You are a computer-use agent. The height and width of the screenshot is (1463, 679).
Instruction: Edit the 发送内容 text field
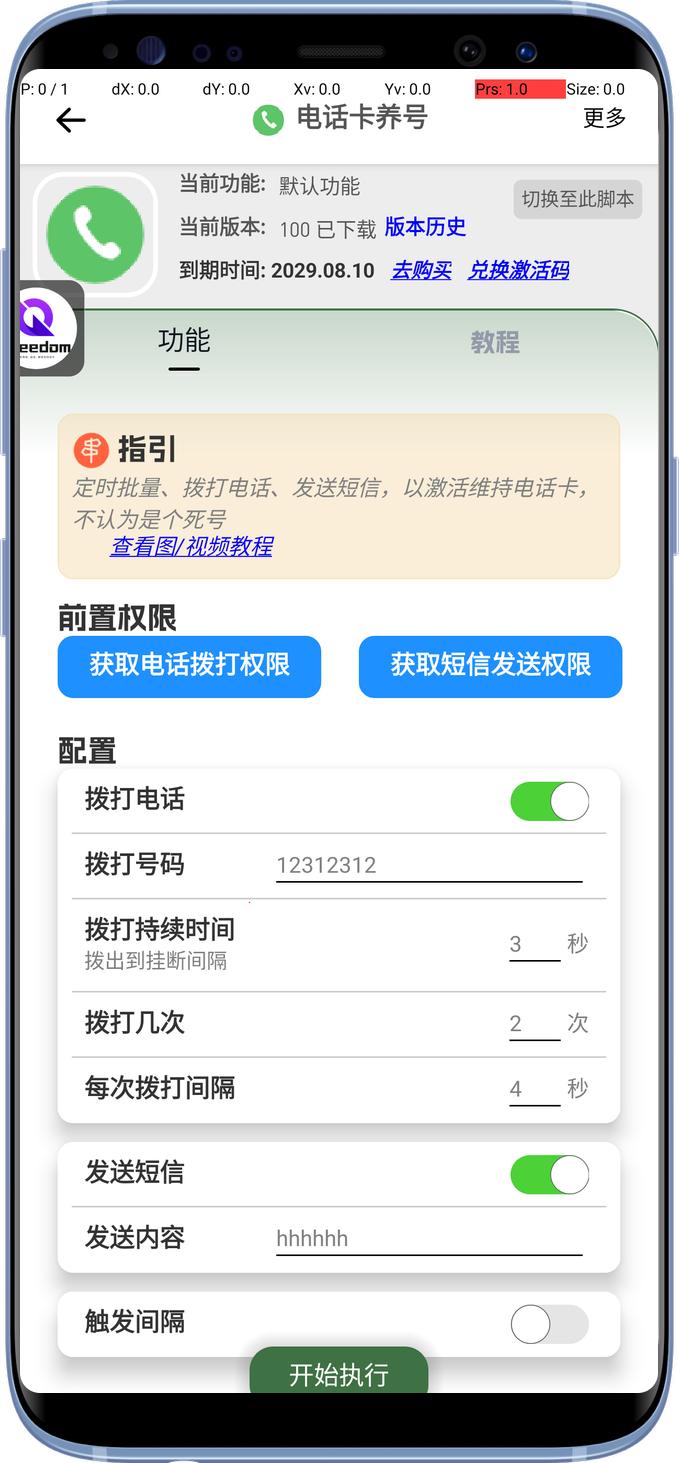[428, 1239]
